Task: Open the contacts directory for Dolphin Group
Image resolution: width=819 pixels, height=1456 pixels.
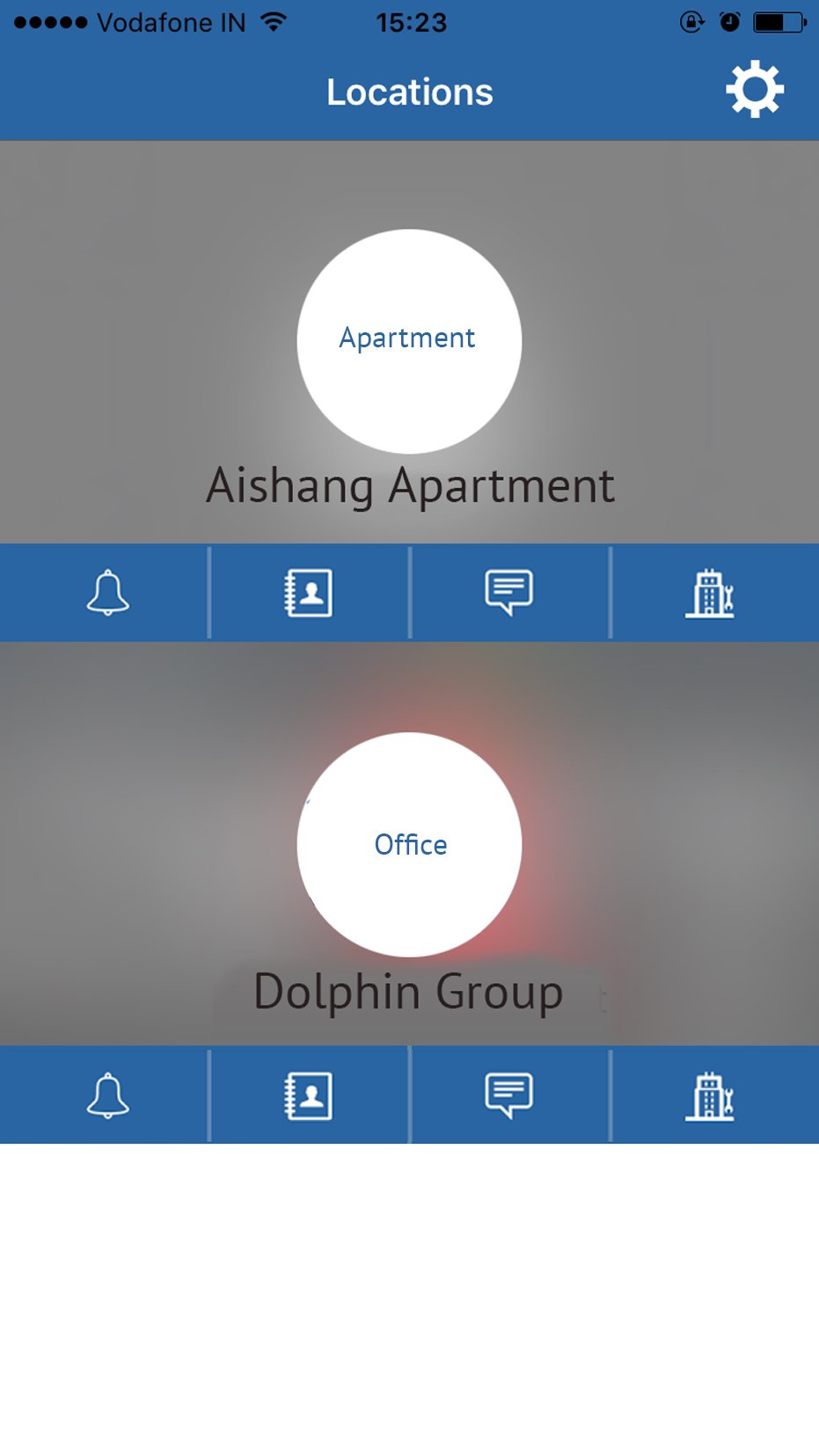Action: [x=309, y=1094]
